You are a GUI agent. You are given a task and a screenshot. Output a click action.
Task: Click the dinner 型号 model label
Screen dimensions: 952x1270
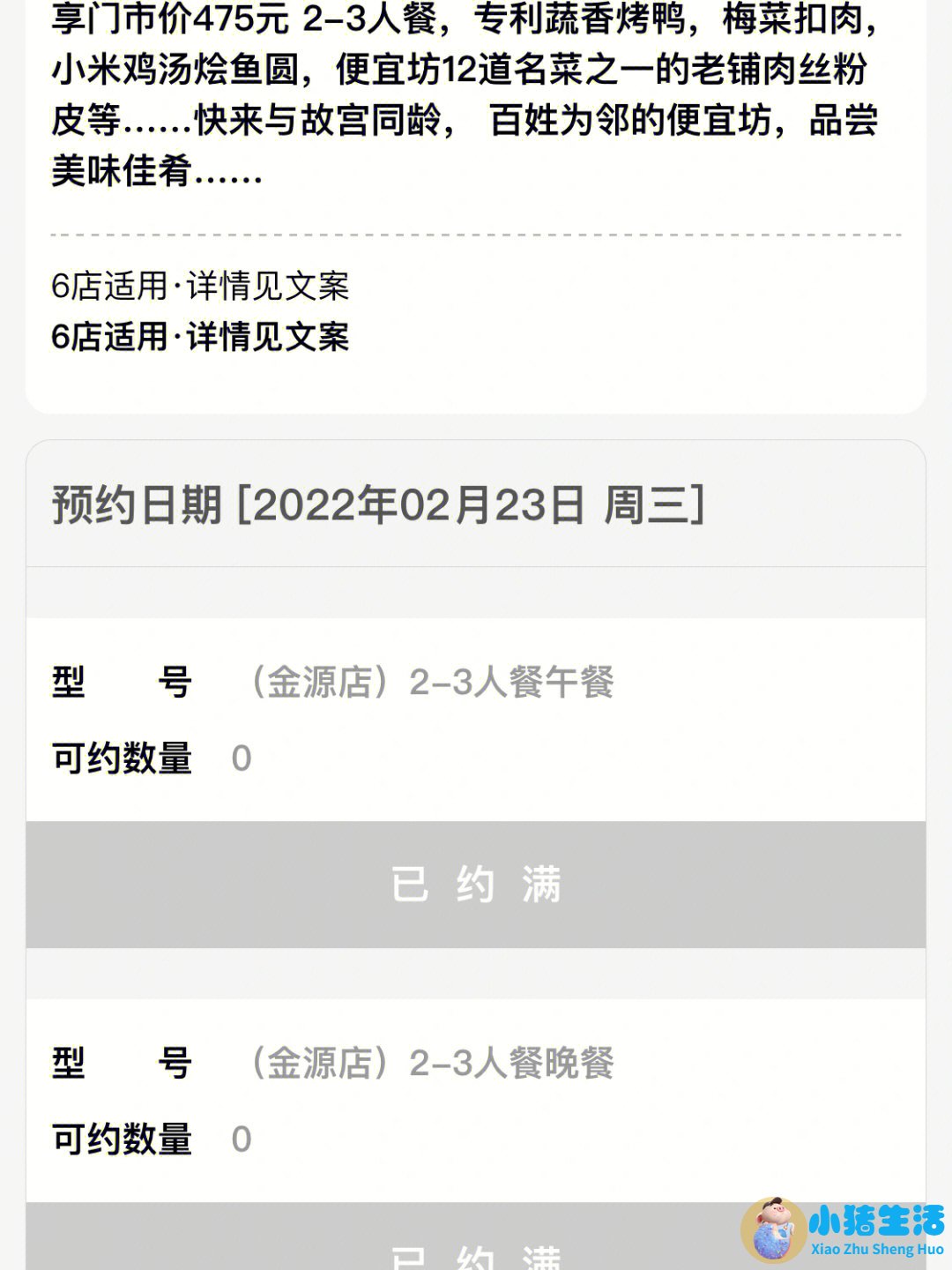coord(123,1065)
